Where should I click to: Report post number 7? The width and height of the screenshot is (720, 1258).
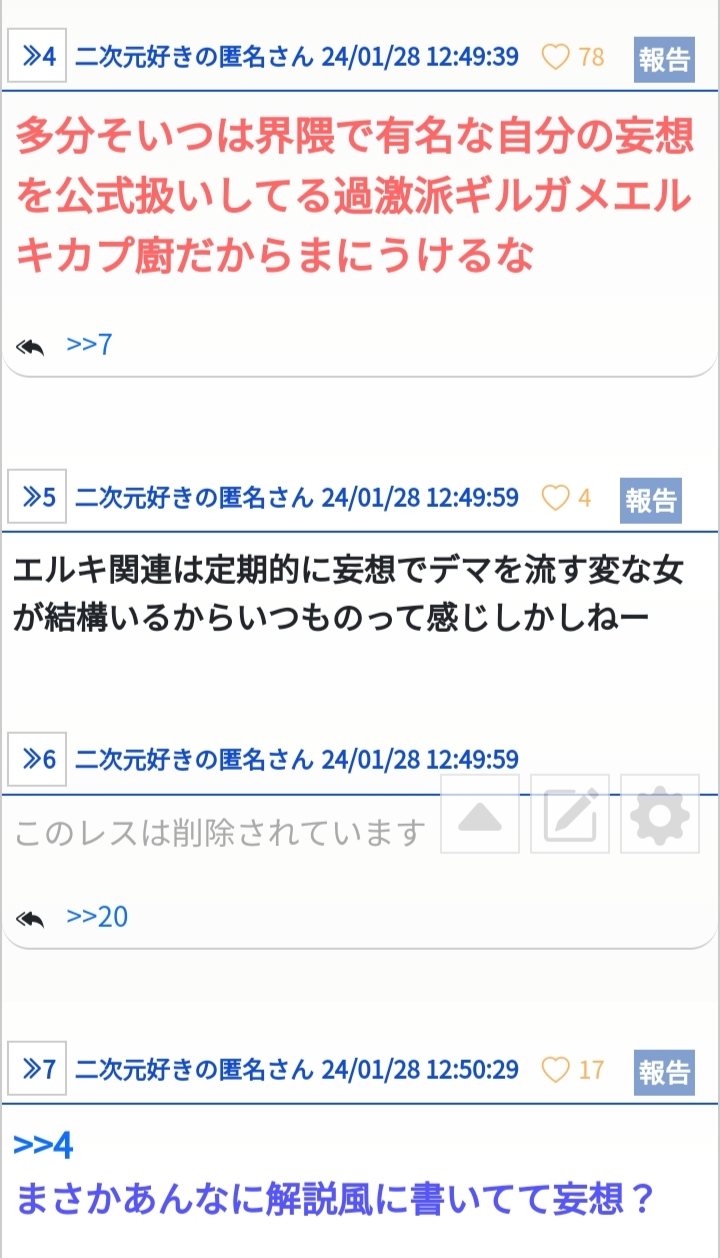pos(664,1071)
